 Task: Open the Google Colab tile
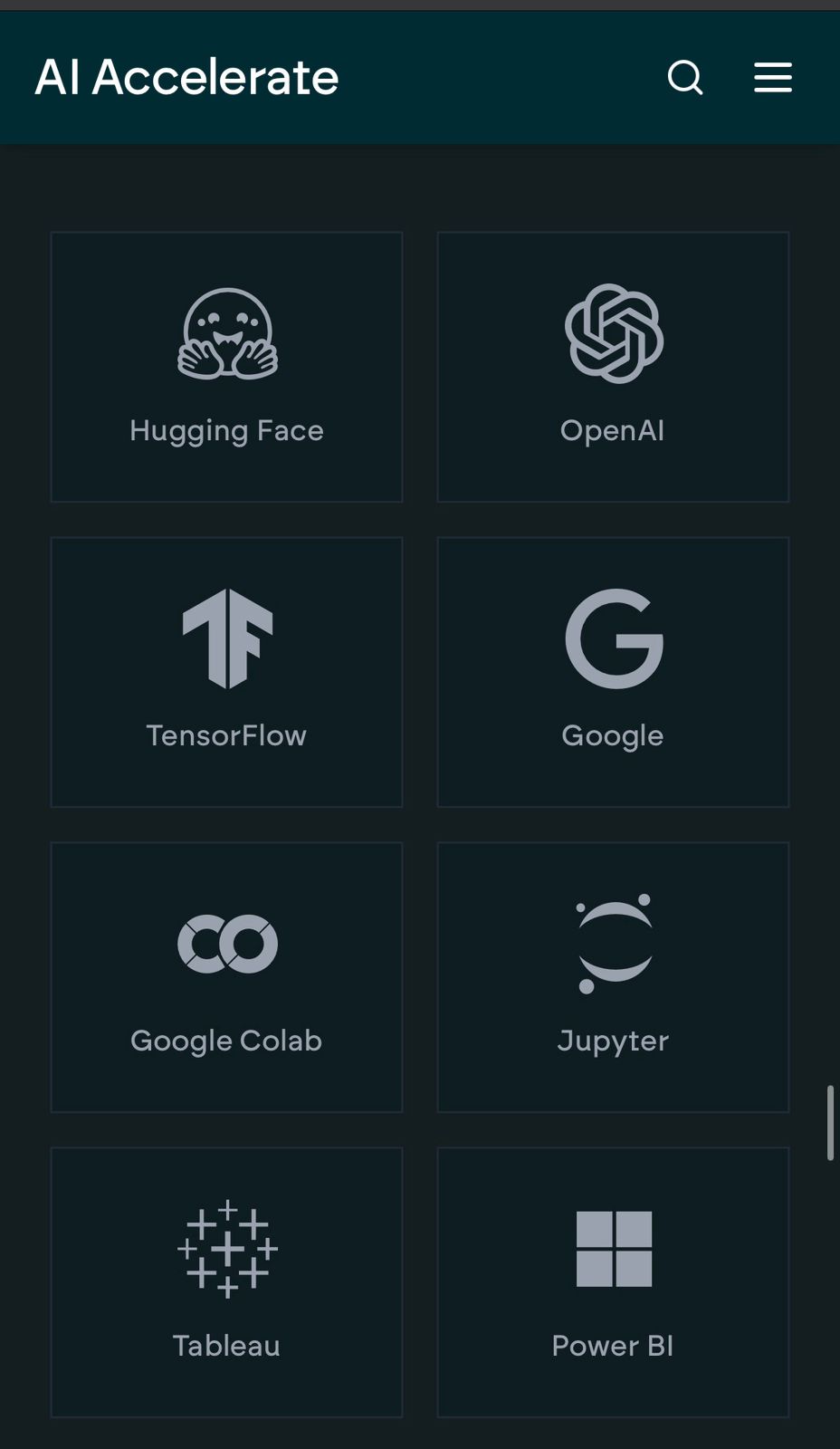tap(226, 977)
